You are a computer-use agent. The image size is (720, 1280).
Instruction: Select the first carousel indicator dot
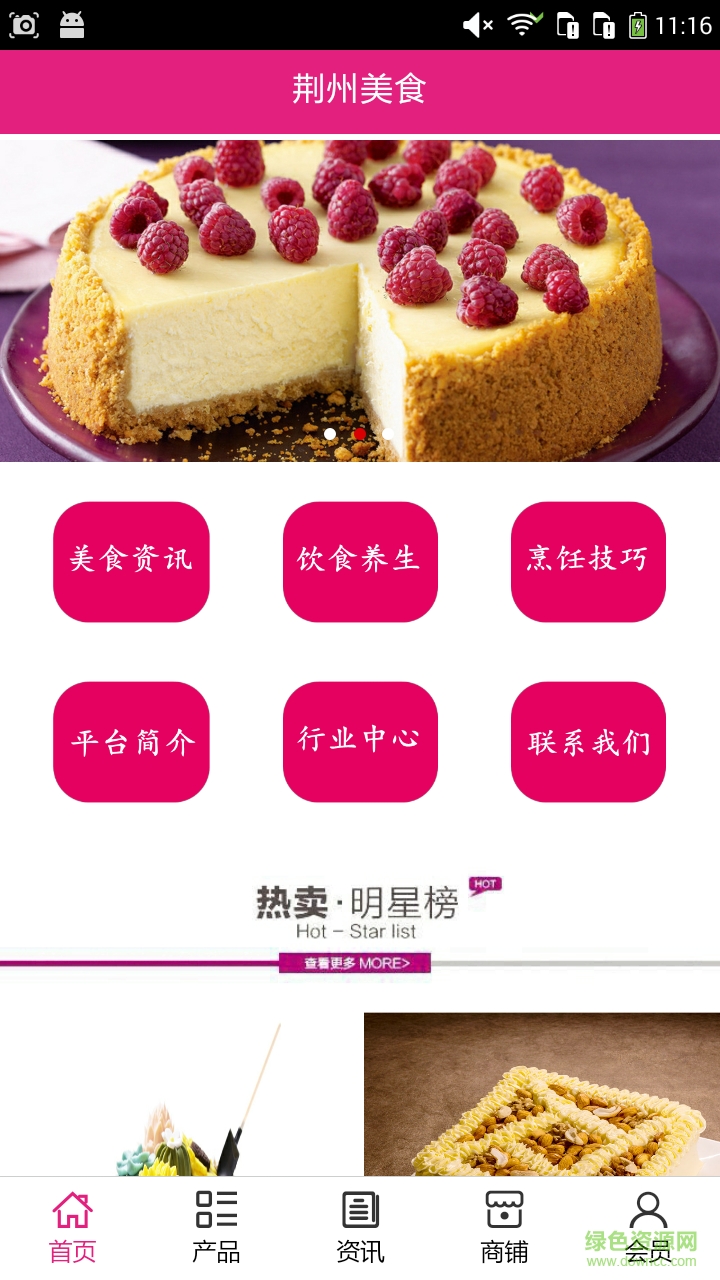coord(328,433)
